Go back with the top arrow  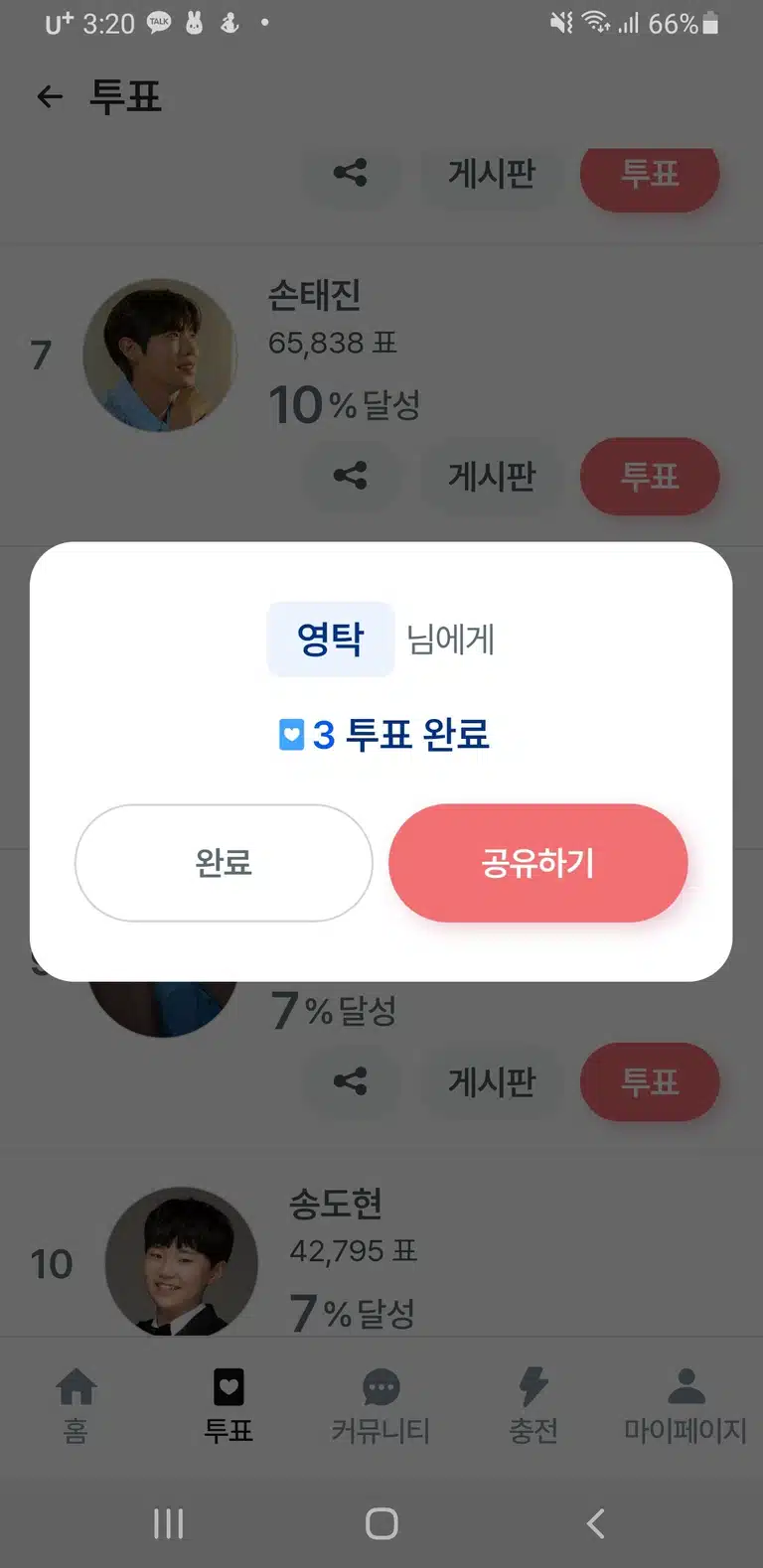tap(50, 96)
